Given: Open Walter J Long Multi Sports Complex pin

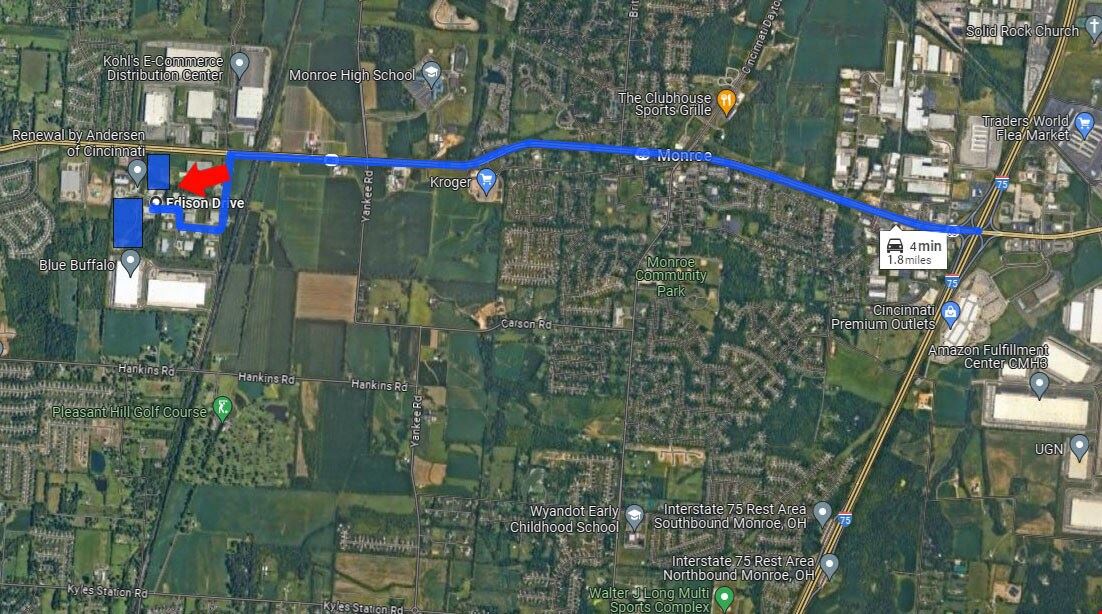Looking at the screenshot, I should tap(724, 598).
